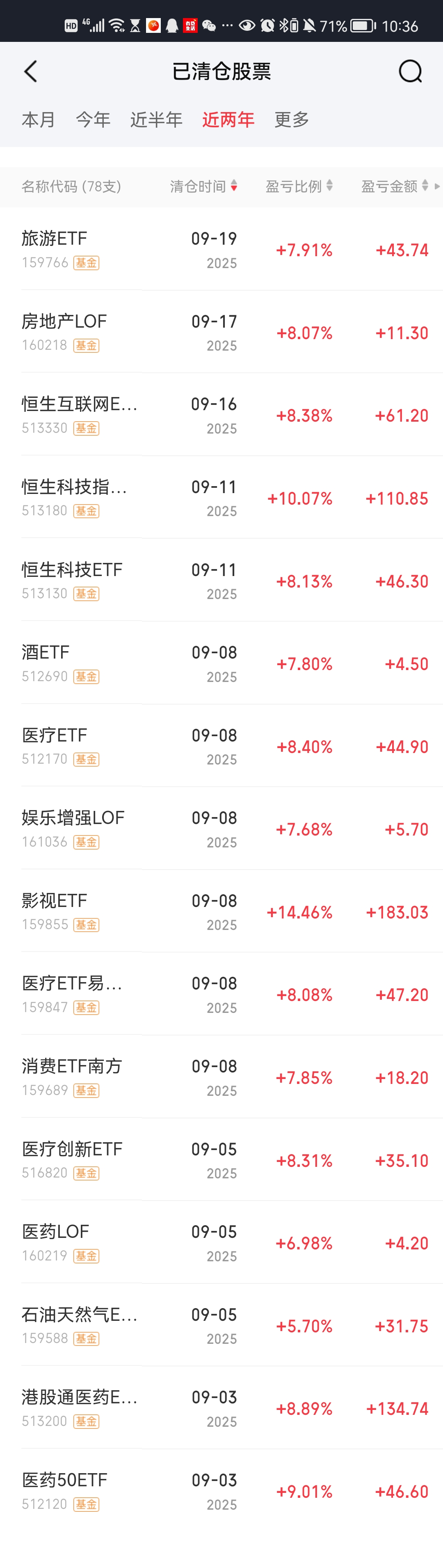Open the search icon
443x1568 pixels.
[409, 71]
